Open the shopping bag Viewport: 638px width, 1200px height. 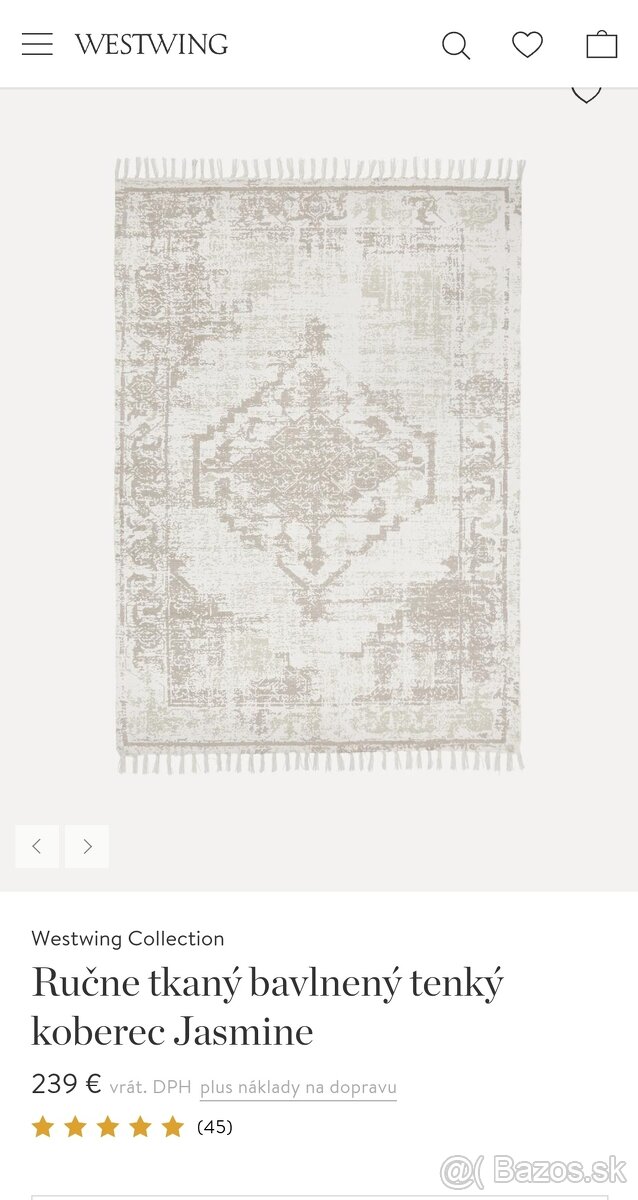[x=601, y=44]
